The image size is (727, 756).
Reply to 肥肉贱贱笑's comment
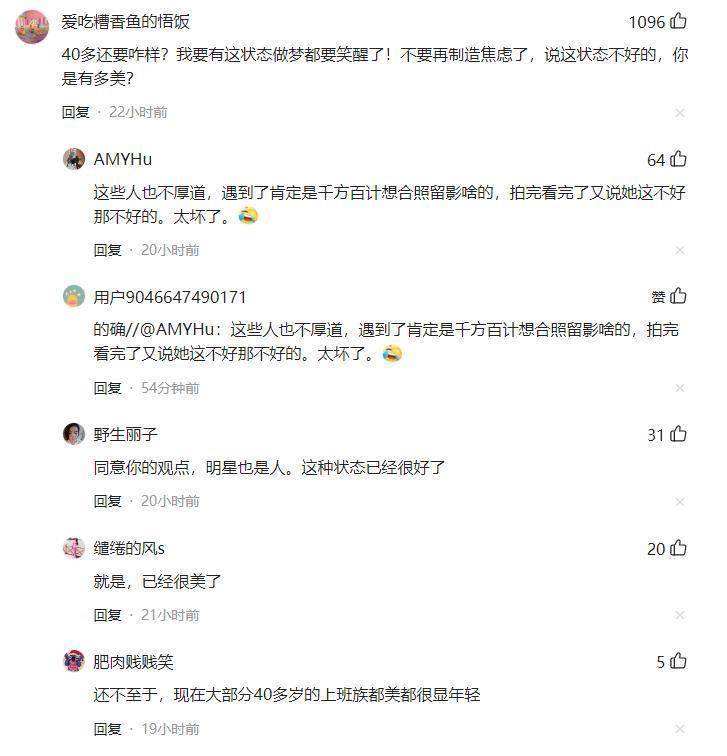pos(108,729)
